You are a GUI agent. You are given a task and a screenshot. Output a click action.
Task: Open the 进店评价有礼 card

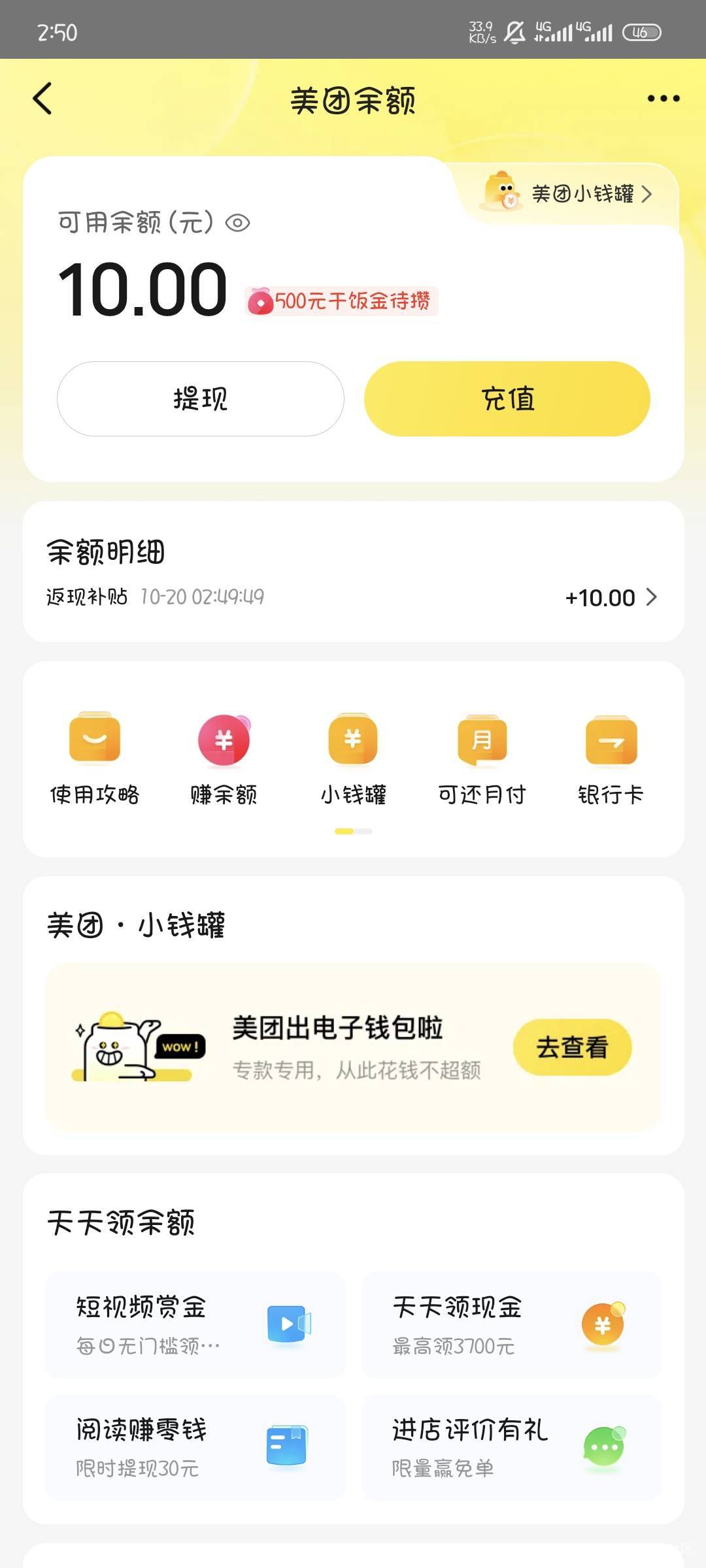click(511, 1448)
